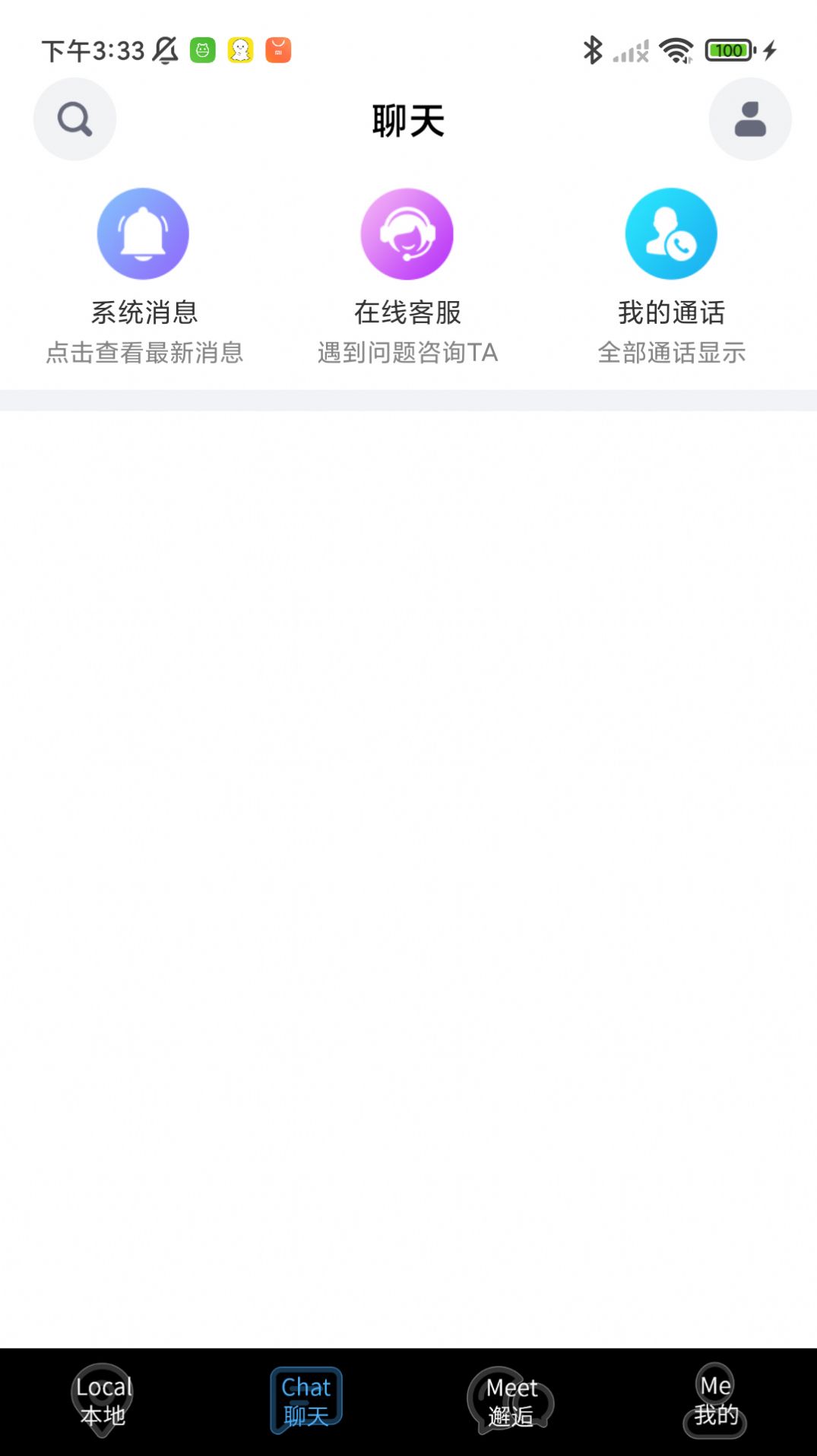Open the 系统消息 system messages bell icon
Screen dimensions: 817x1456
coord(144,234)
